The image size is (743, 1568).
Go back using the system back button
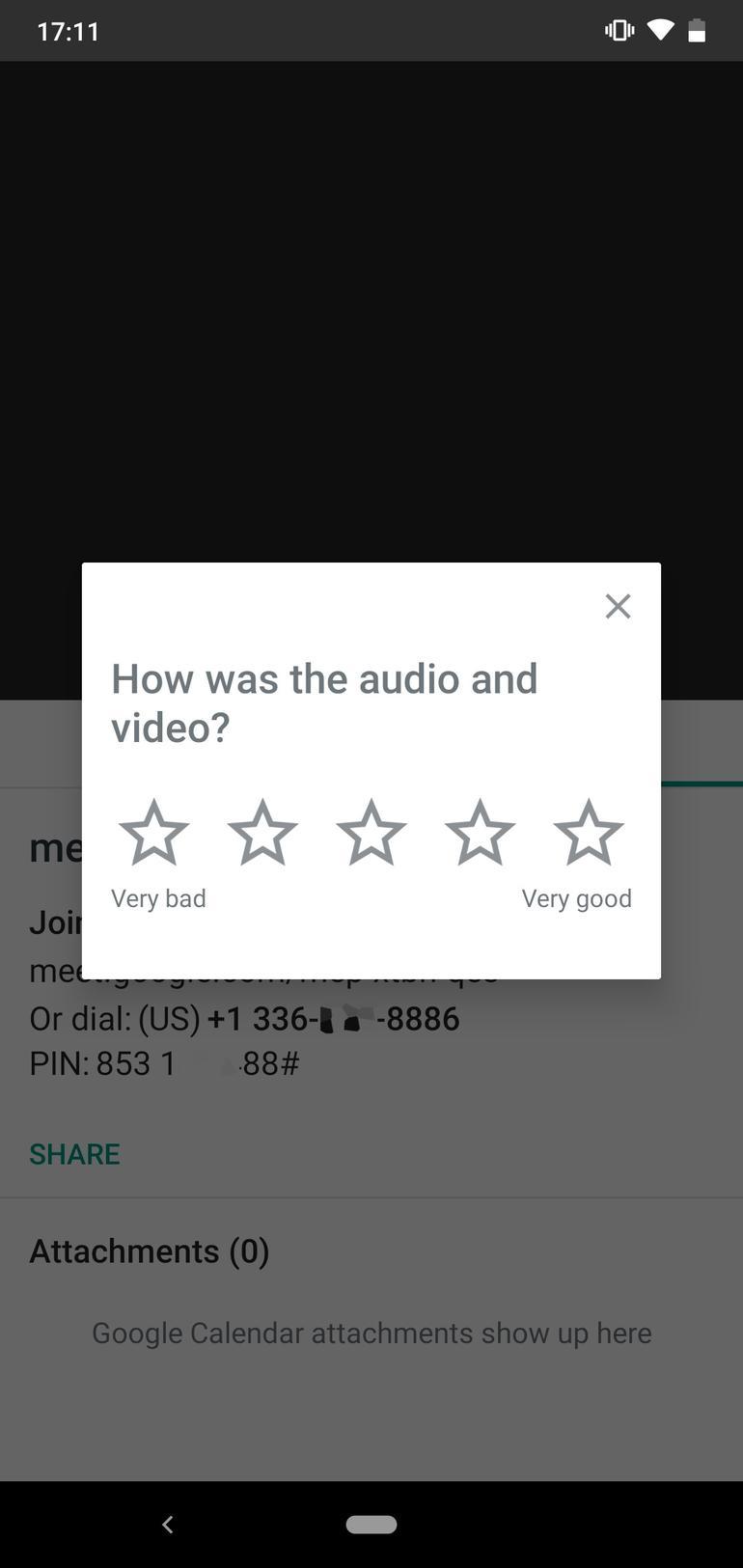pos(168,1525)
